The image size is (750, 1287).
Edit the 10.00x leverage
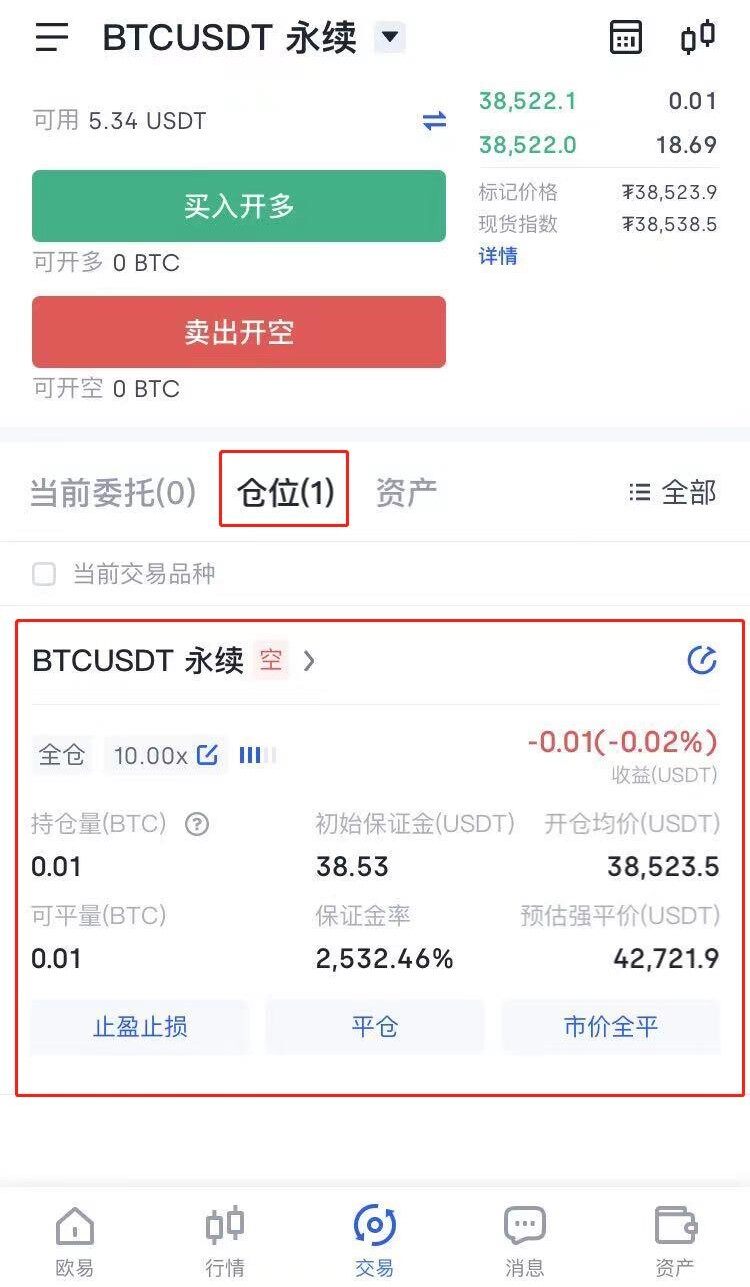click(207, 755)
